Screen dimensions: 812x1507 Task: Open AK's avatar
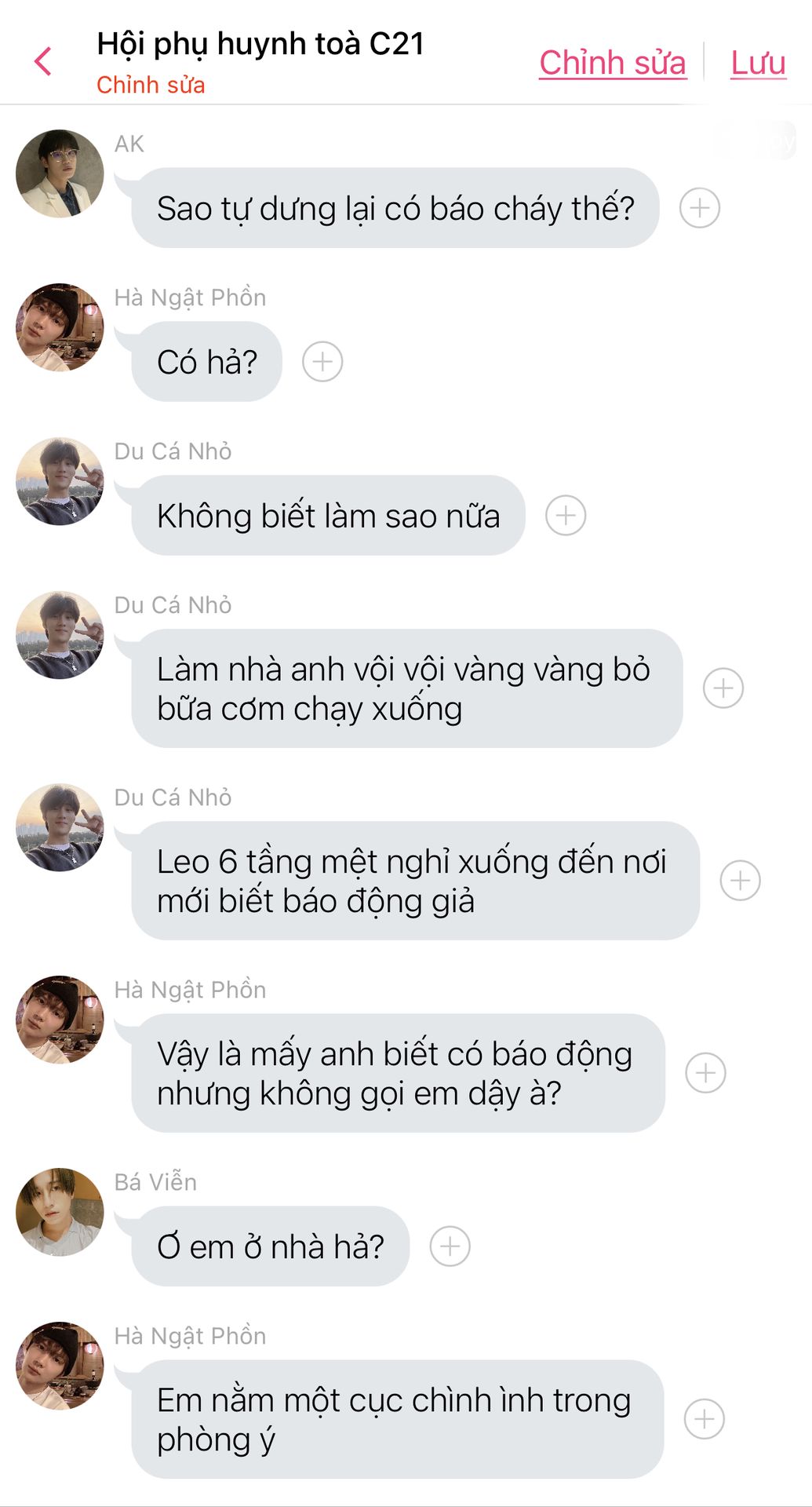tap(60, 173)
